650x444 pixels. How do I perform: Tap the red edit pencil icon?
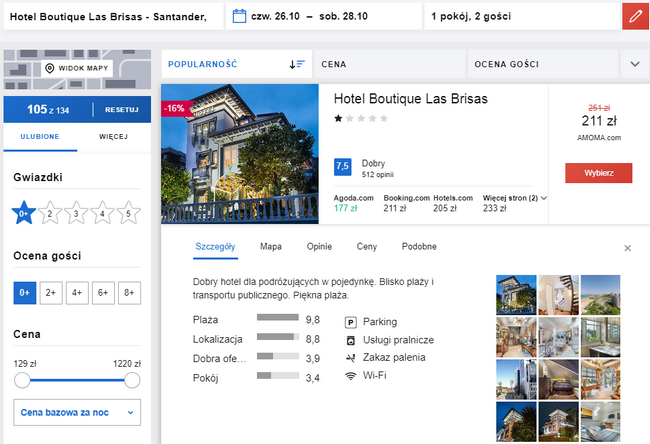tap(633, 16)
